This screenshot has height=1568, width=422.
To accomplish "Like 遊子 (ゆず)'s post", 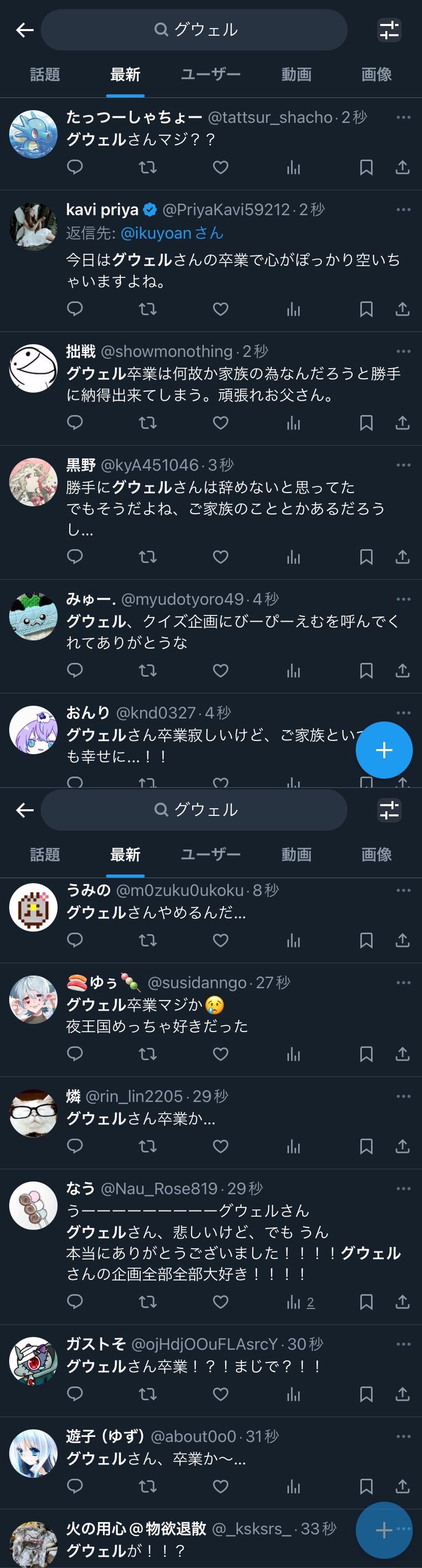I will (220, 1487).
